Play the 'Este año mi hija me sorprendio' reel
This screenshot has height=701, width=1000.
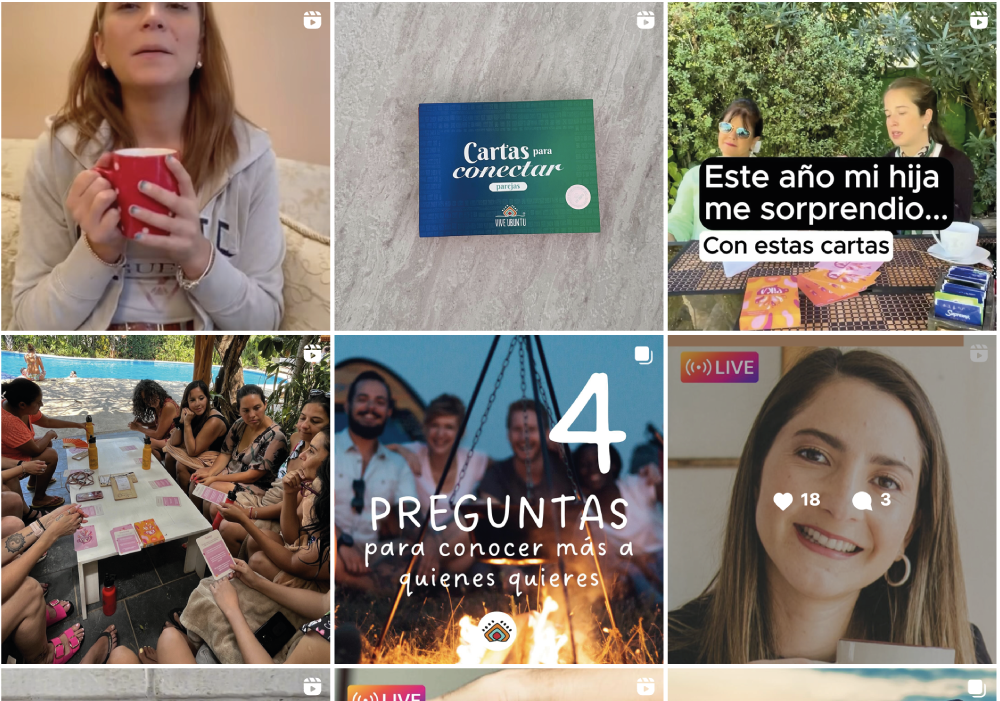click(x=832, y=166)
